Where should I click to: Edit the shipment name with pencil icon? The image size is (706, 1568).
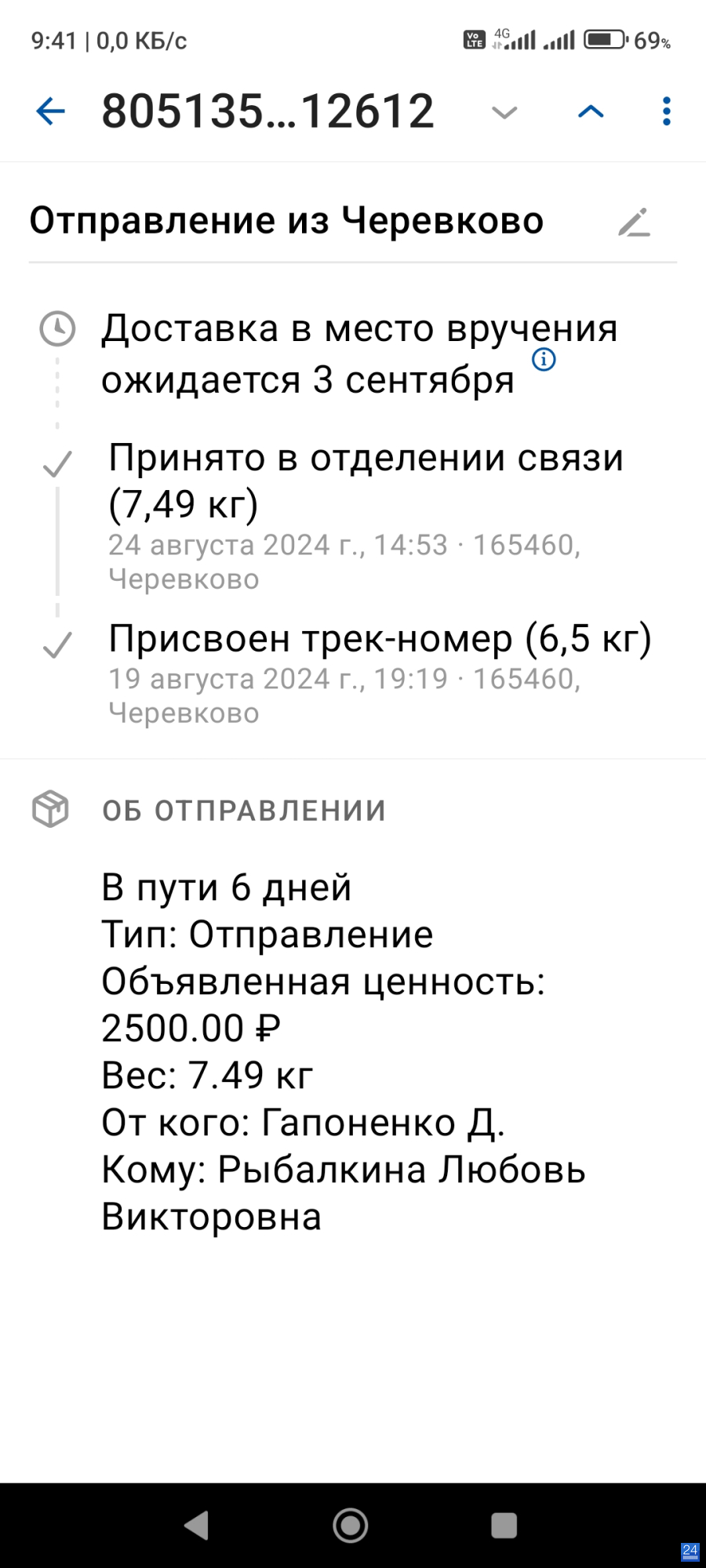click(635, 222)
